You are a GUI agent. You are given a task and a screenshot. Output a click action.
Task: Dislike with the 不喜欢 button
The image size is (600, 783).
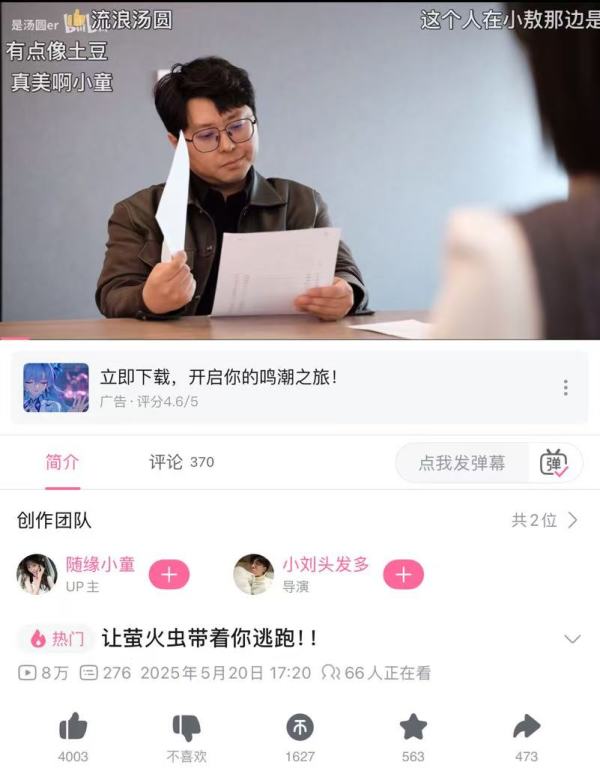click(x=186, y=727)
